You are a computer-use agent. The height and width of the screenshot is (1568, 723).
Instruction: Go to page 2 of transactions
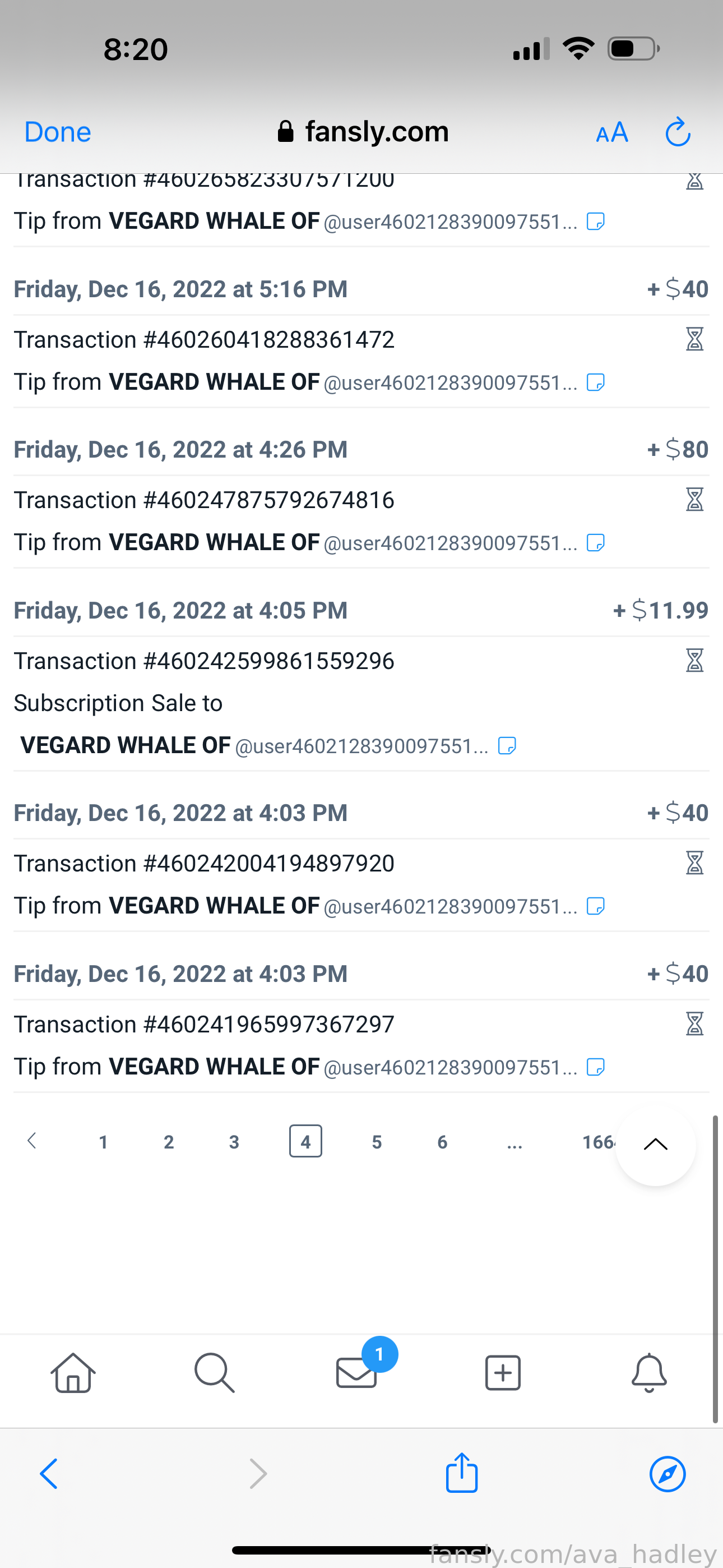tap(169, 1142)
